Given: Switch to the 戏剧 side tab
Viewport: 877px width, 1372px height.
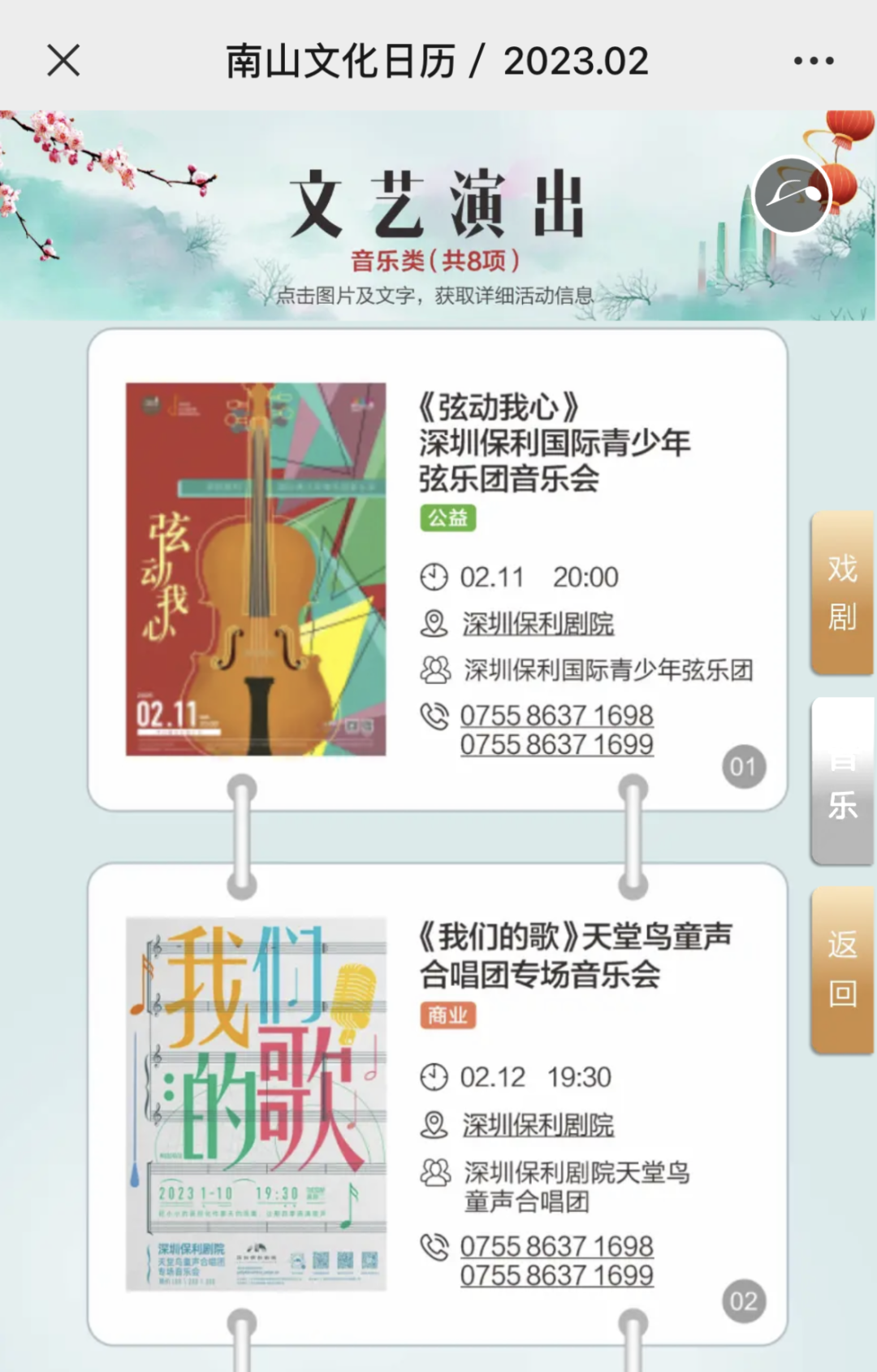Looking at the screenshot, I should click(x=842, y=592).
